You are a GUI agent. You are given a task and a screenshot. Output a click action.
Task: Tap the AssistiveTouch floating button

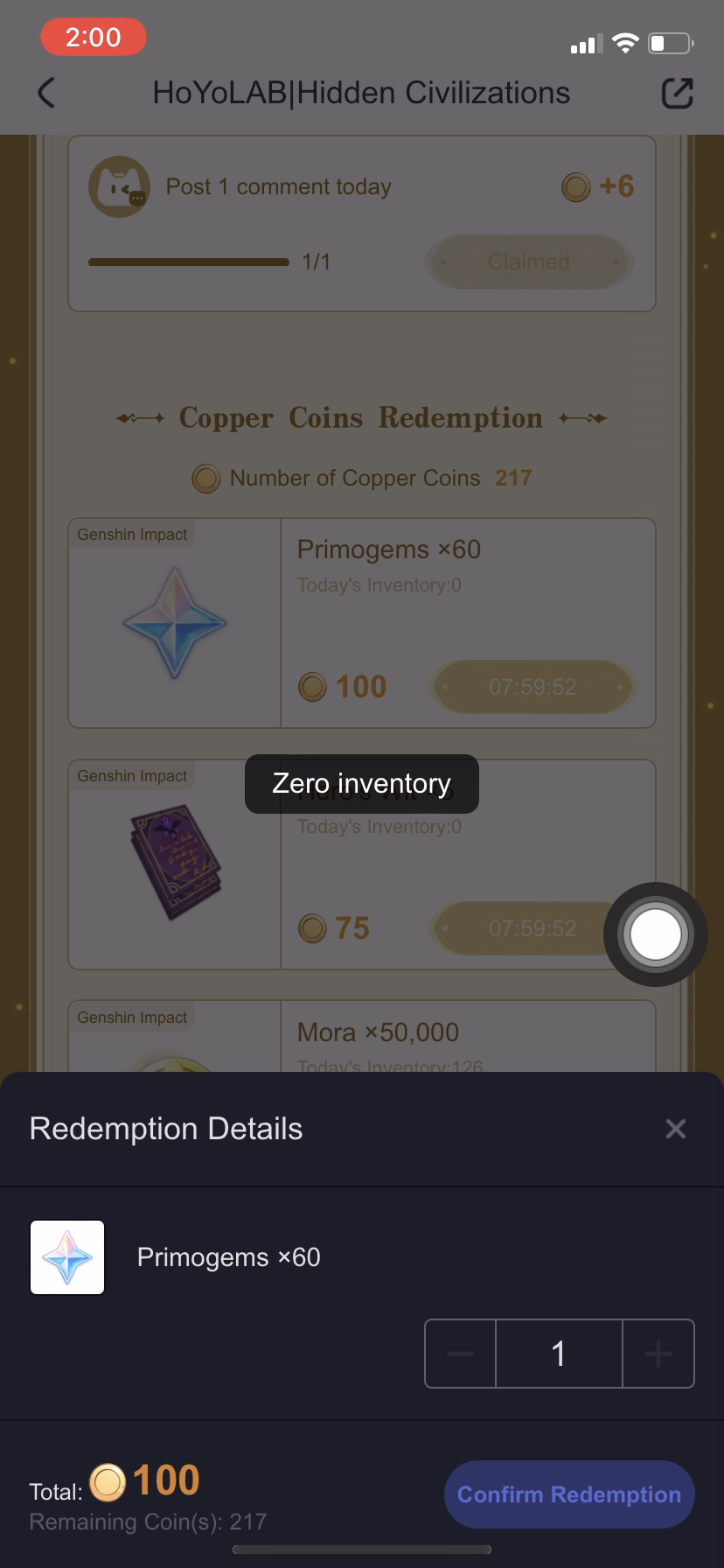[x=655, y=934]
